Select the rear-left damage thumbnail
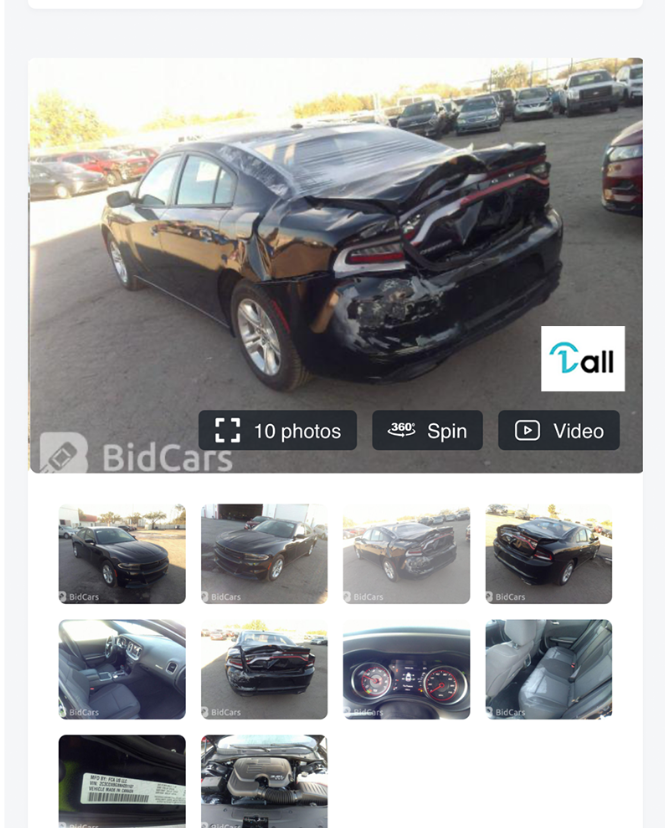Viewport: 665px width, 828px height. pyautogui.click(x=406, y=554)
